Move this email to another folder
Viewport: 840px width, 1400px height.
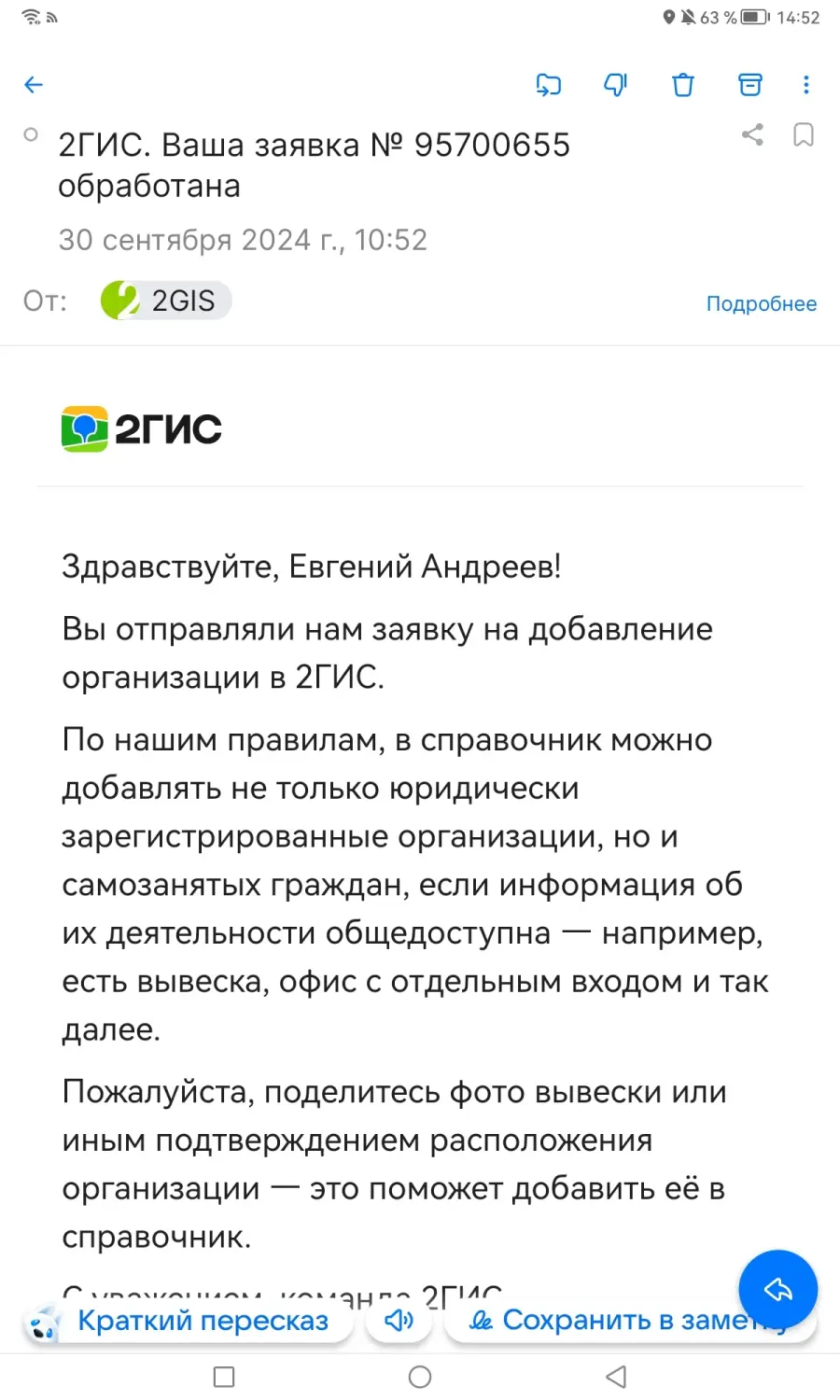click(x=549, y=85)
